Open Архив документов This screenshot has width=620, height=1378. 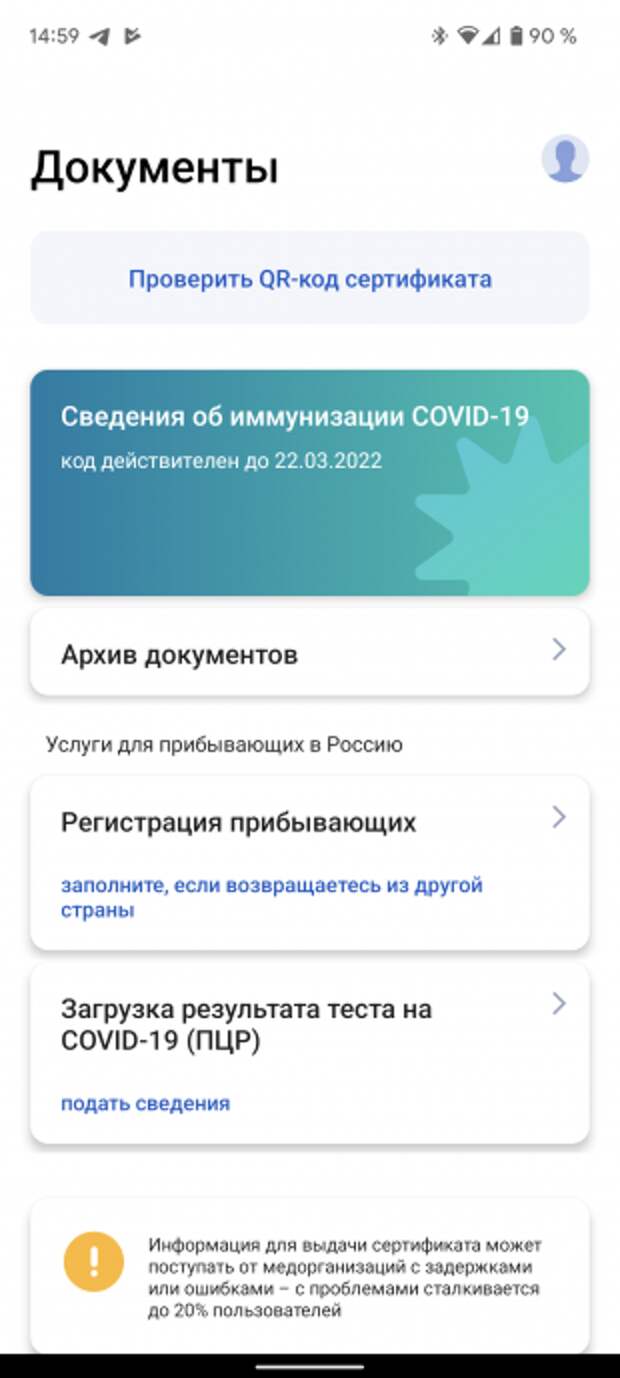click(x=310, y=652)
